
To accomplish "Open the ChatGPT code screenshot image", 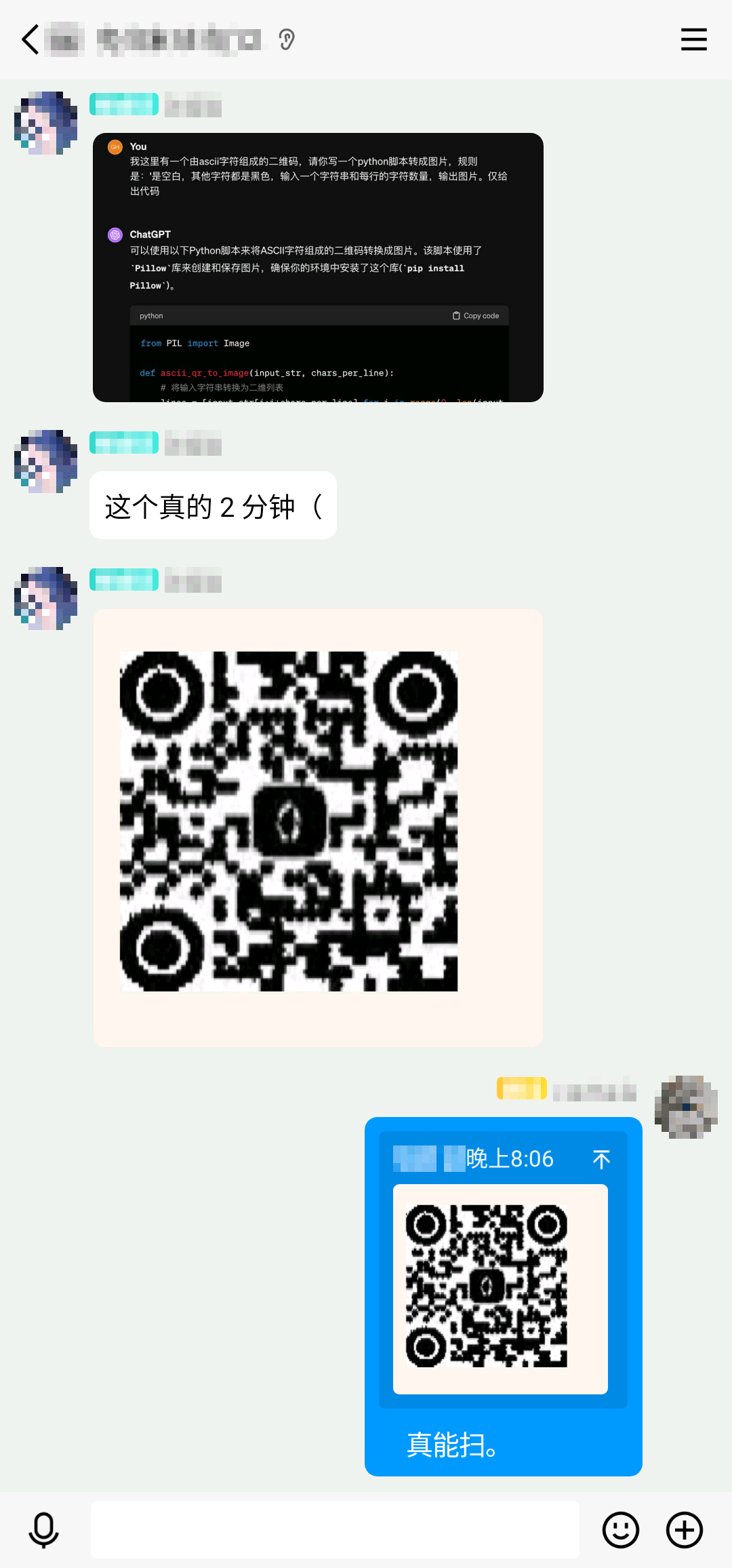I will click(x=318, y=267).
